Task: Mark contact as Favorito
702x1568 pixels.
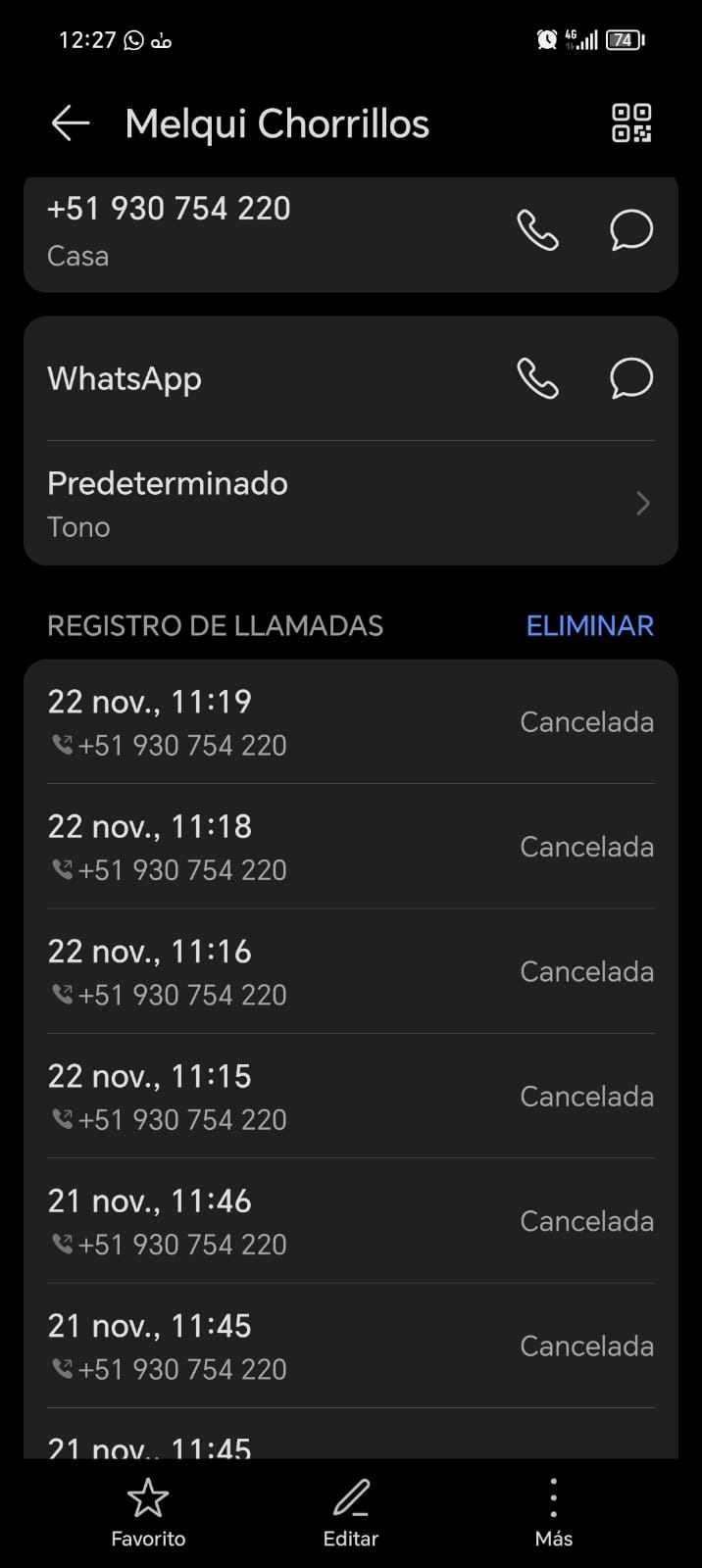Action: tap(148, 1512)
